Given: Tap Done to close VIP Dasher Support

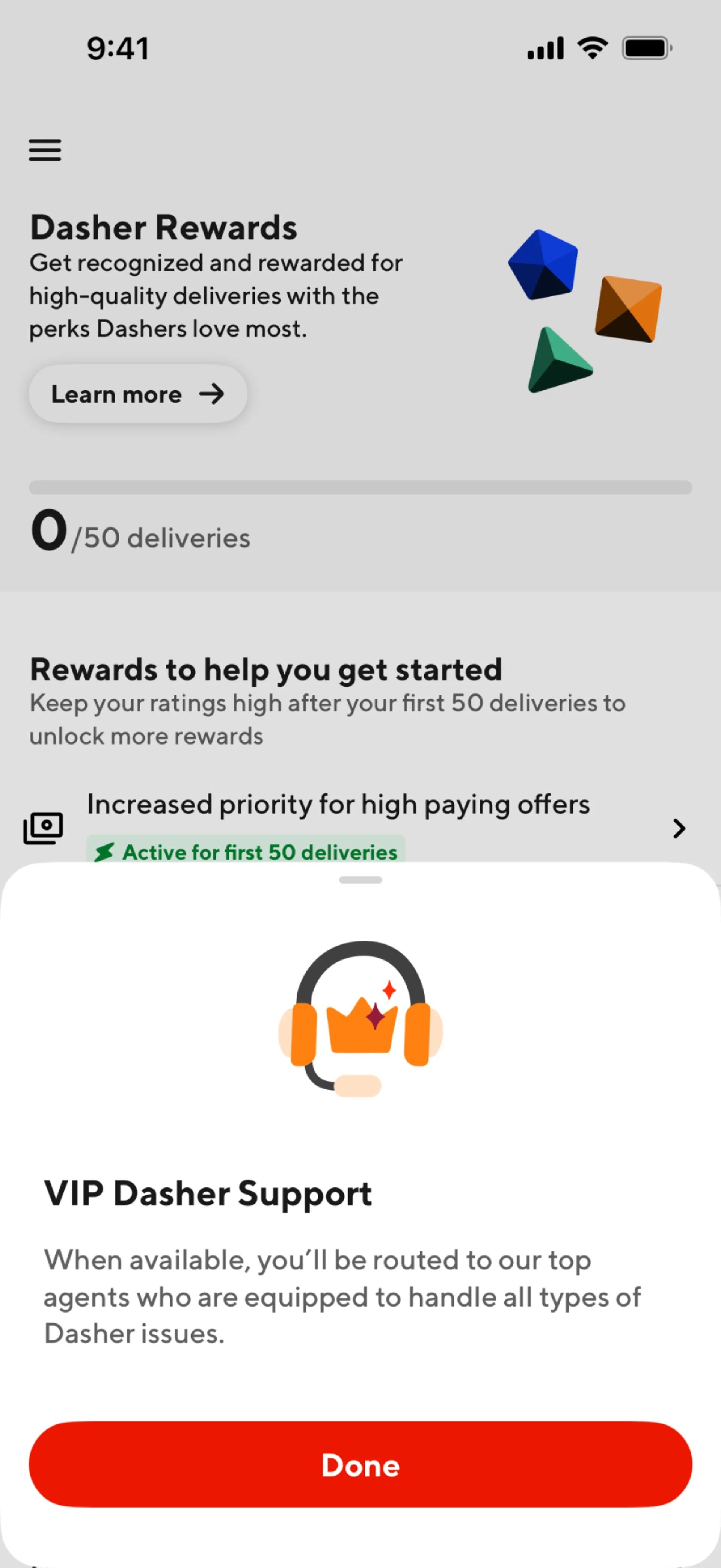Looking at the screenshot, I should [360, 1465].
